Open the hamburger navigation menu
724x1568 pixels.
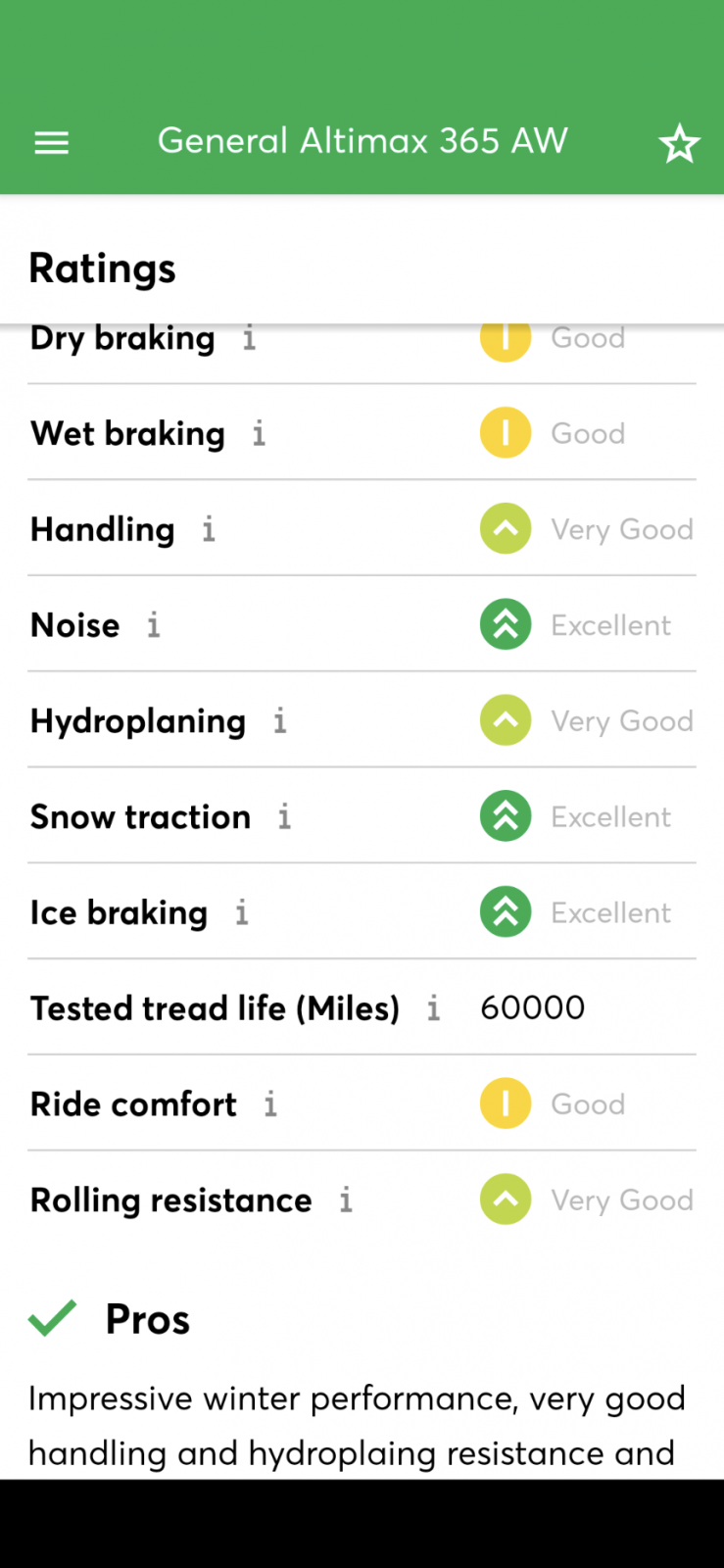tap(52, 143)
